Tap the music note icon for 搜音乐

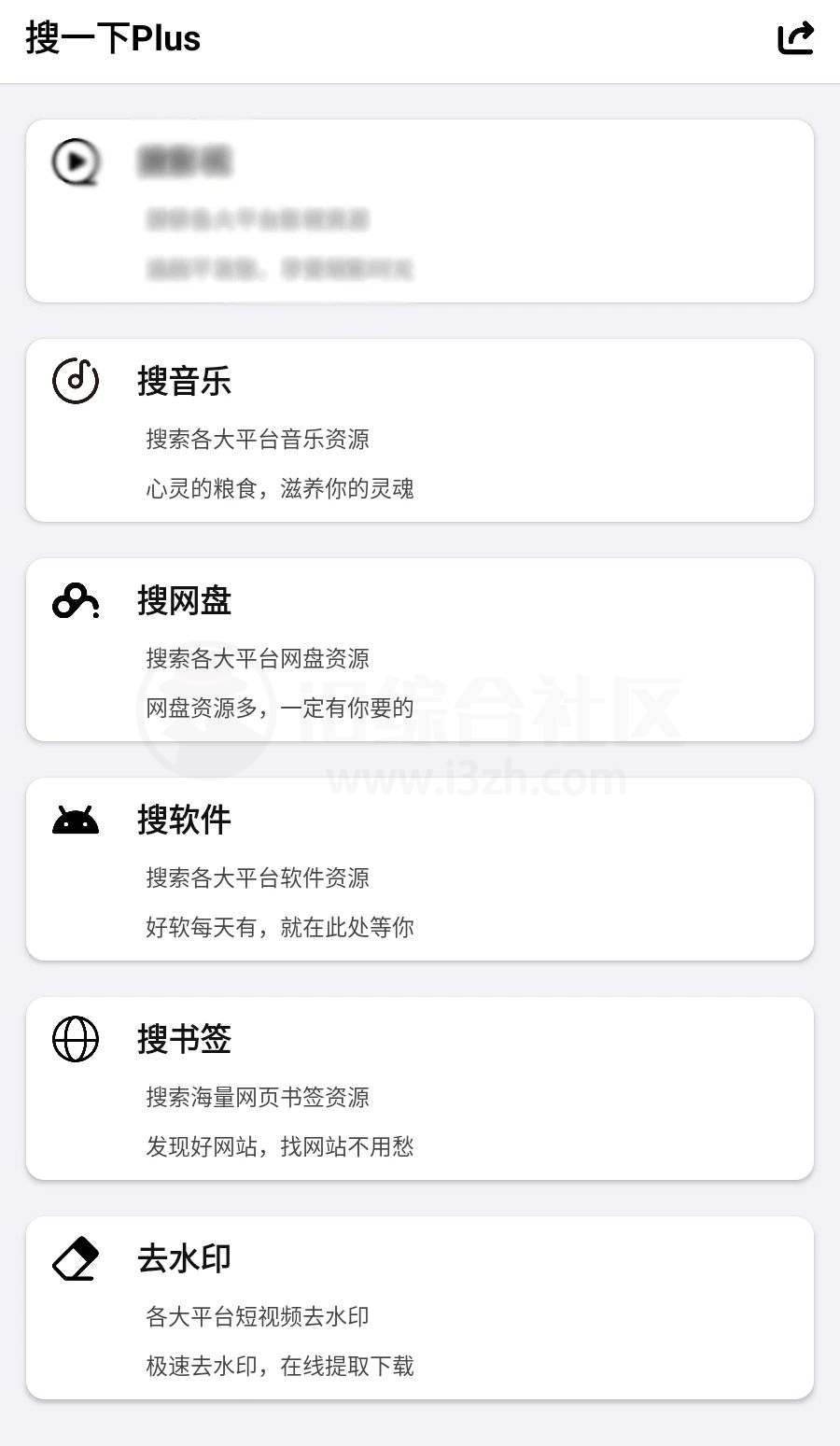[74, 382]
